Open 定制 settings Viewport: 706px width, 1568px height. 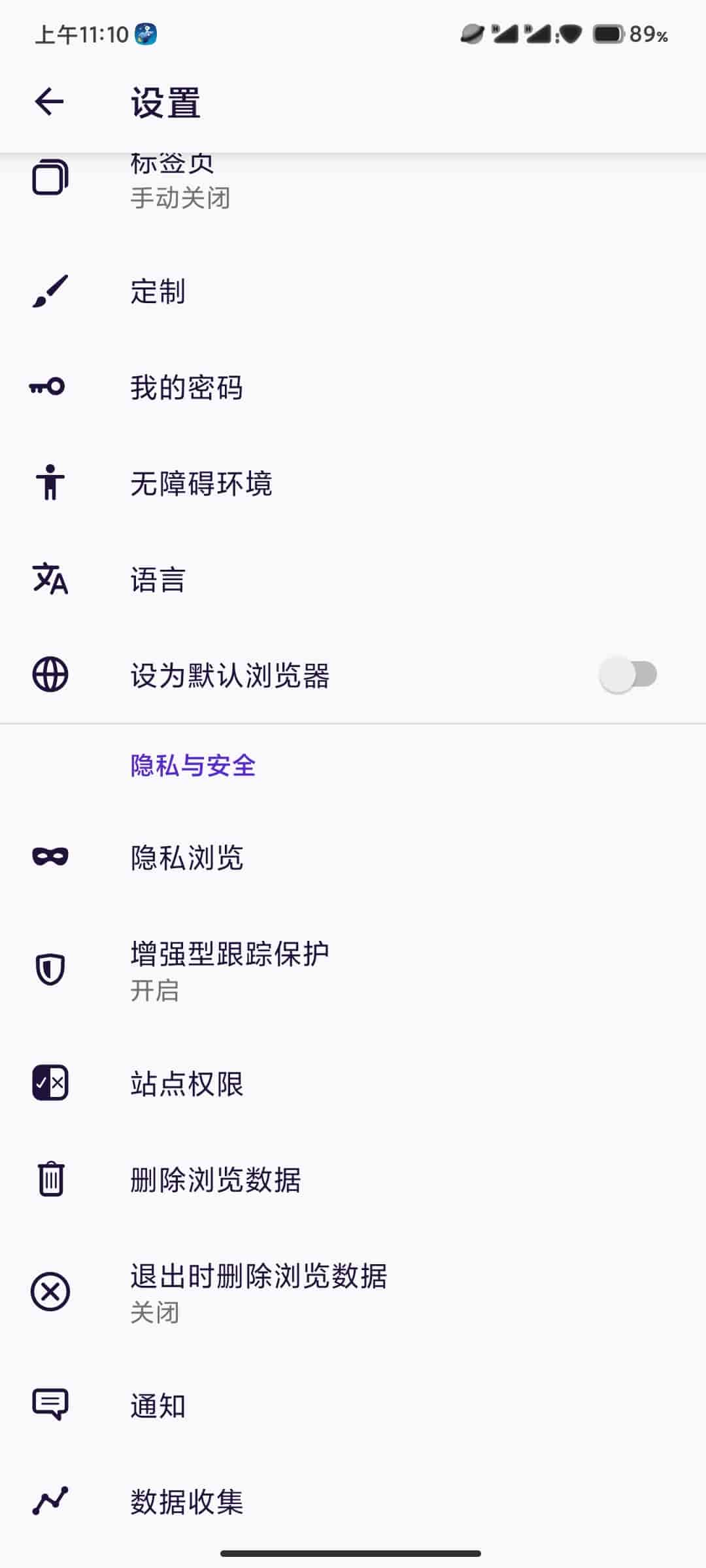353,291
